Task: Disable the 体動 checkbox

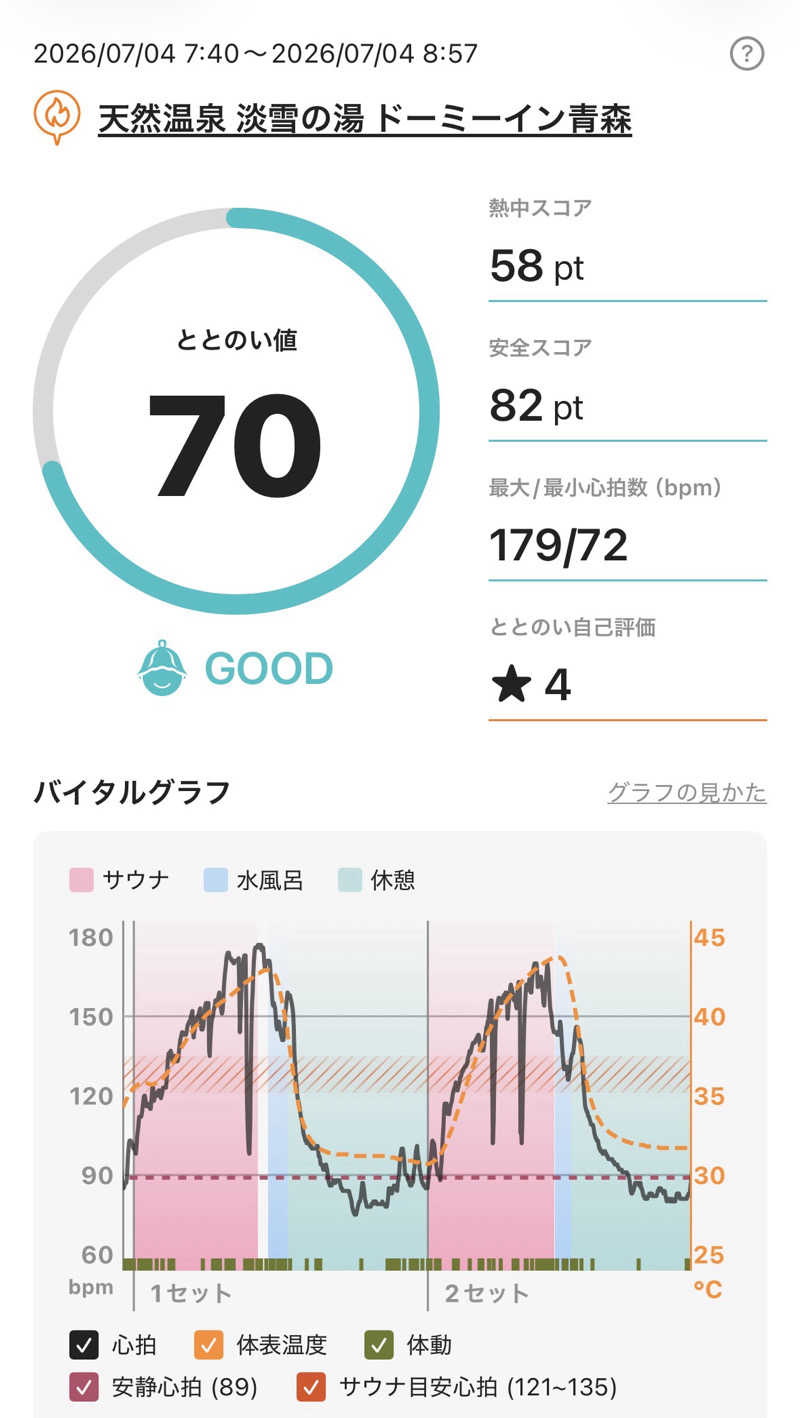Action: [x=379, y=1345]
